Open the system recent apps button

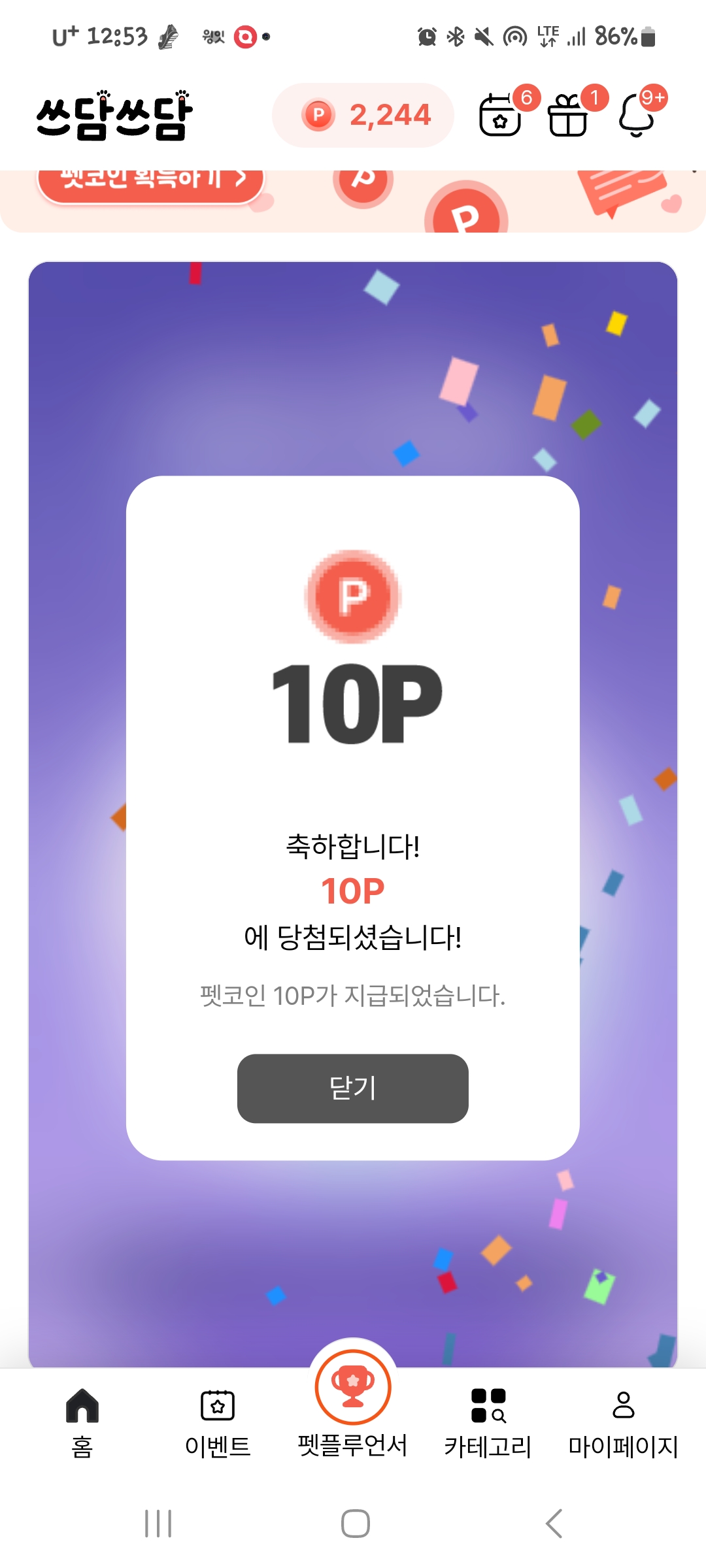(x=158, y=1524)
